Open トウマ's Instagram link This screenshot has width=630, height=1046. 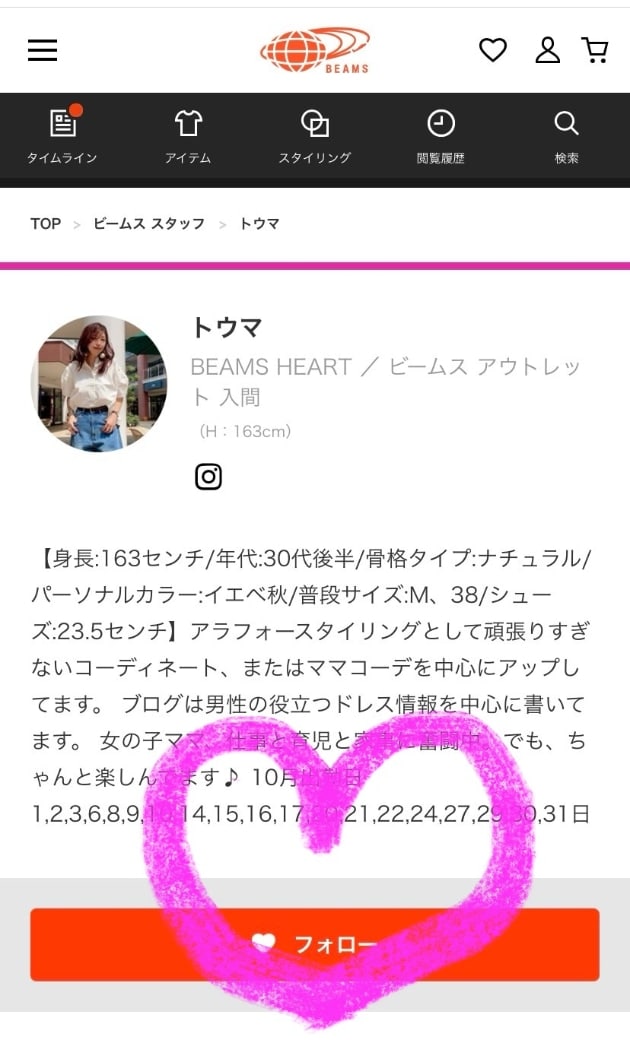point(208,477)
